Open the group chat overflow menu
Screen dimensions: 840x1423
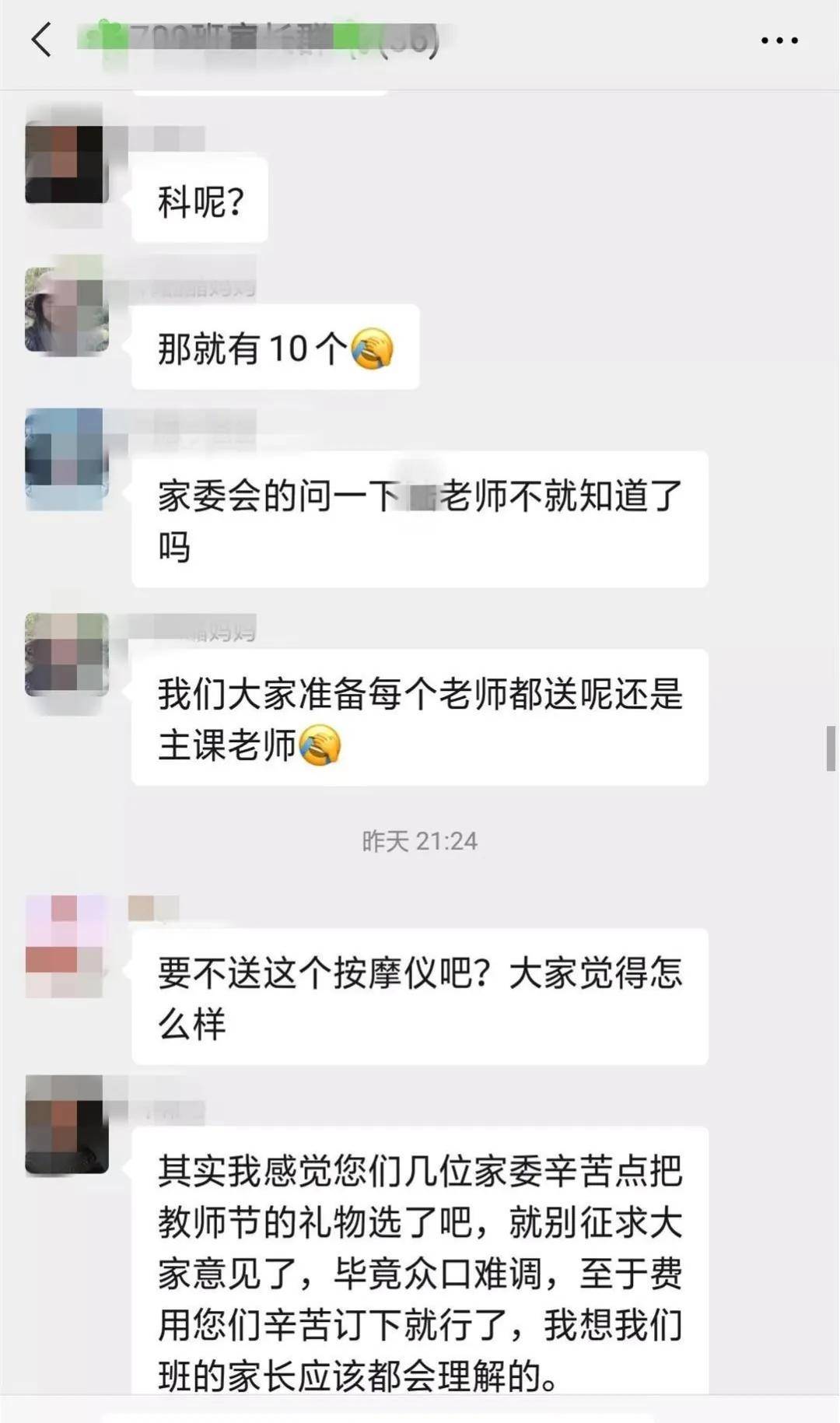779,40
